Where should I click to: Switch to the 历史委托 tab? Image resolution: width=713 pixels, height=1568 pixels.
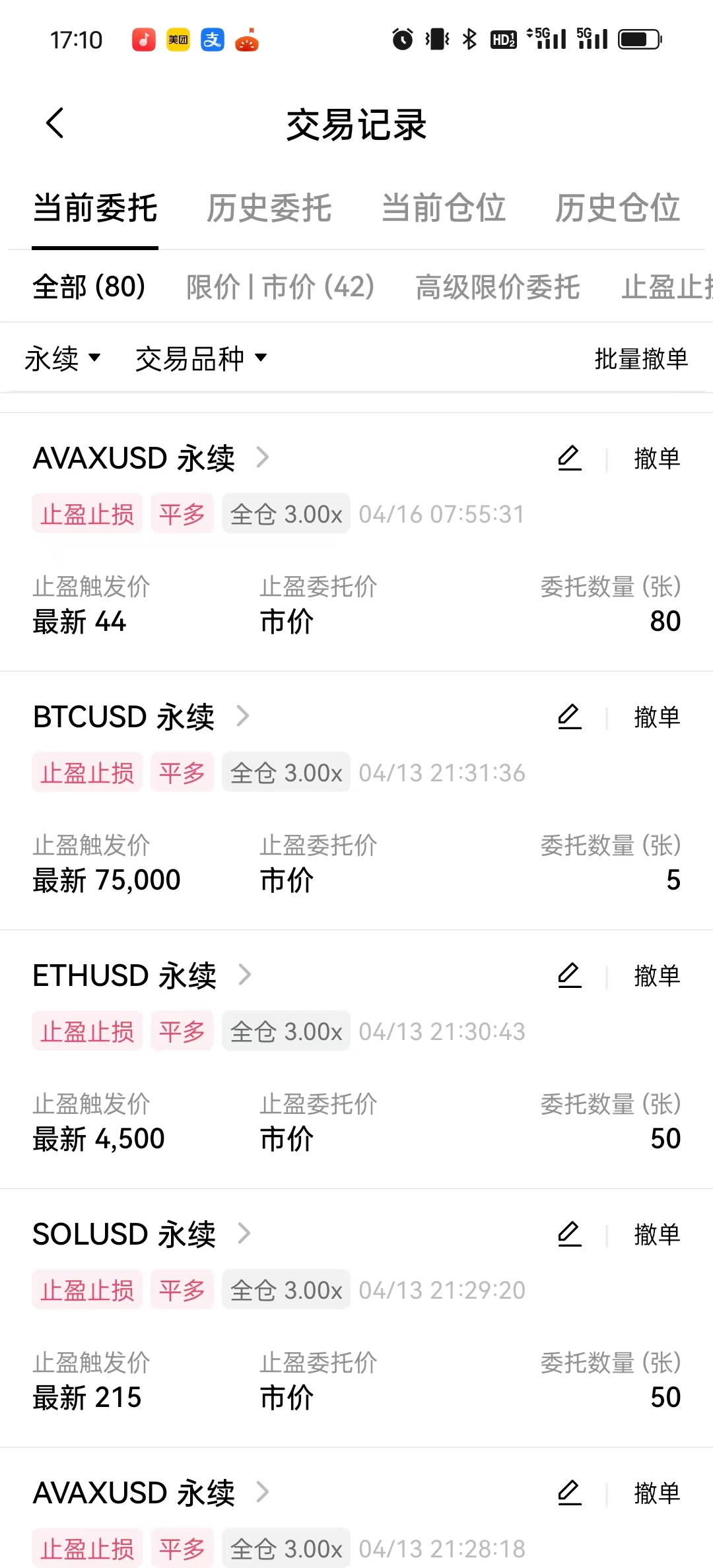[269, 209]
